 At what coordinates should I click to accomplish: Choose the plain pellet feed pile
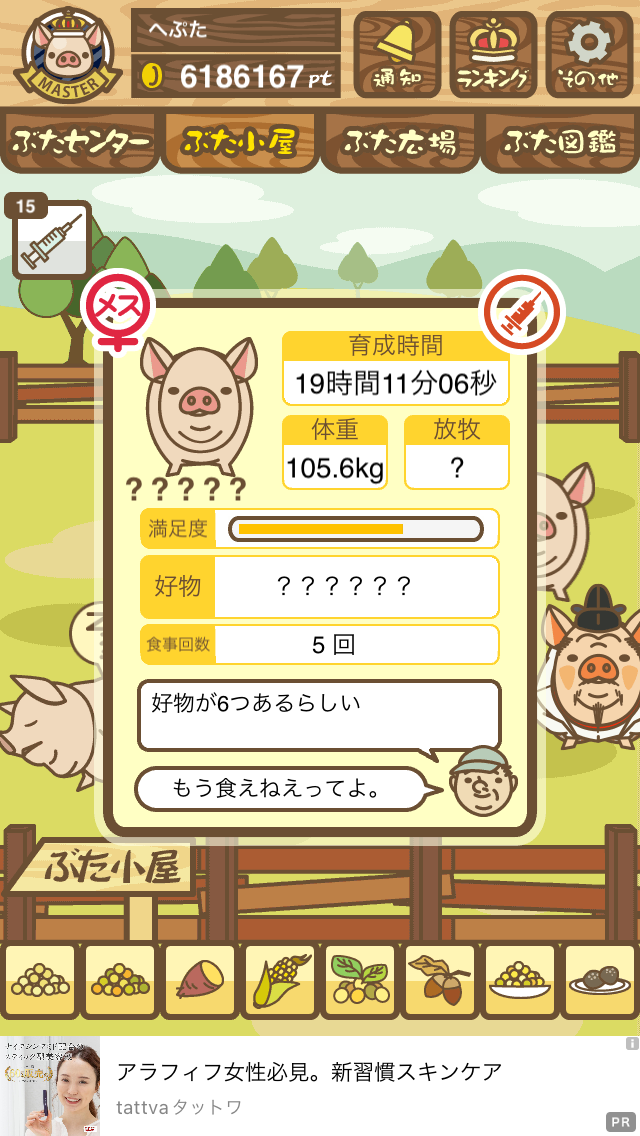41,981
